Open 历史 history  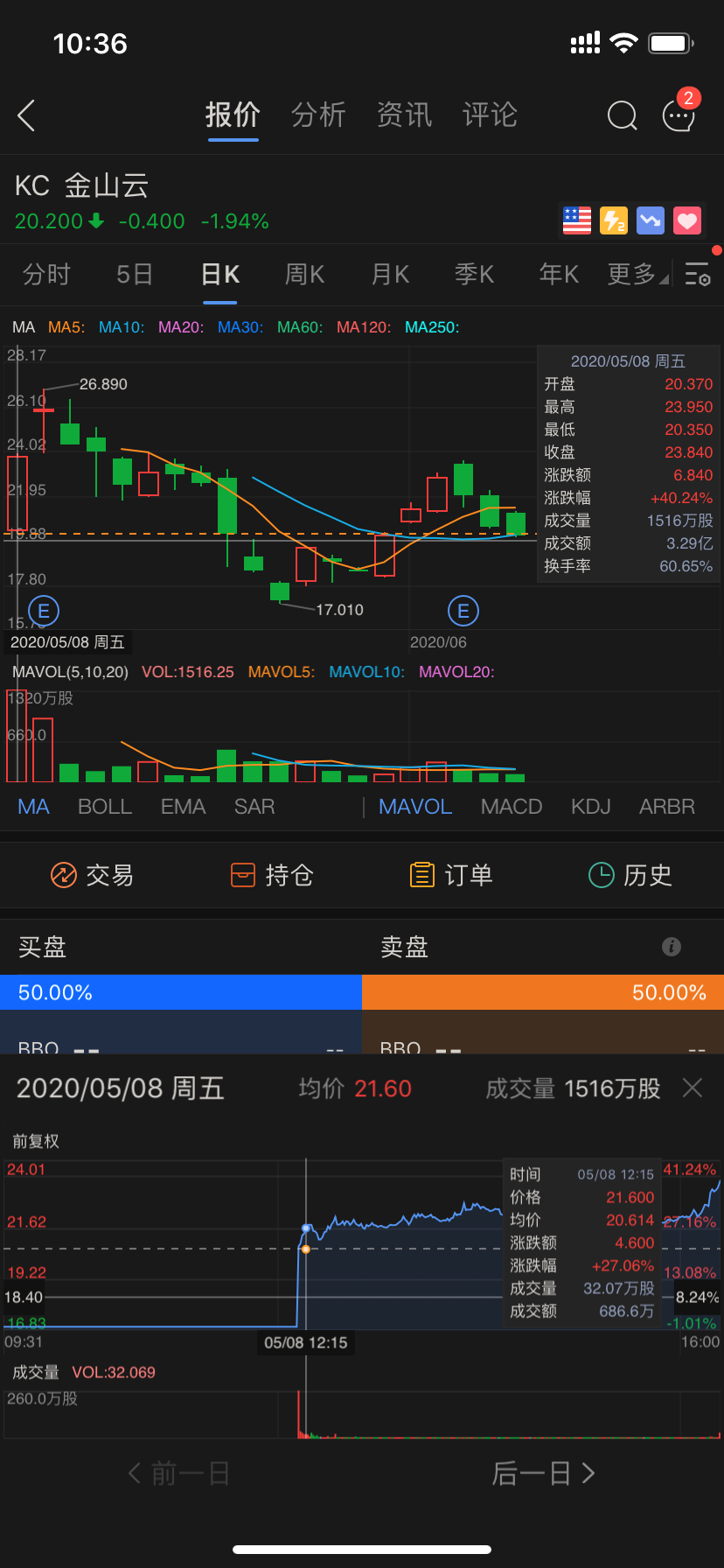point(630,875)
